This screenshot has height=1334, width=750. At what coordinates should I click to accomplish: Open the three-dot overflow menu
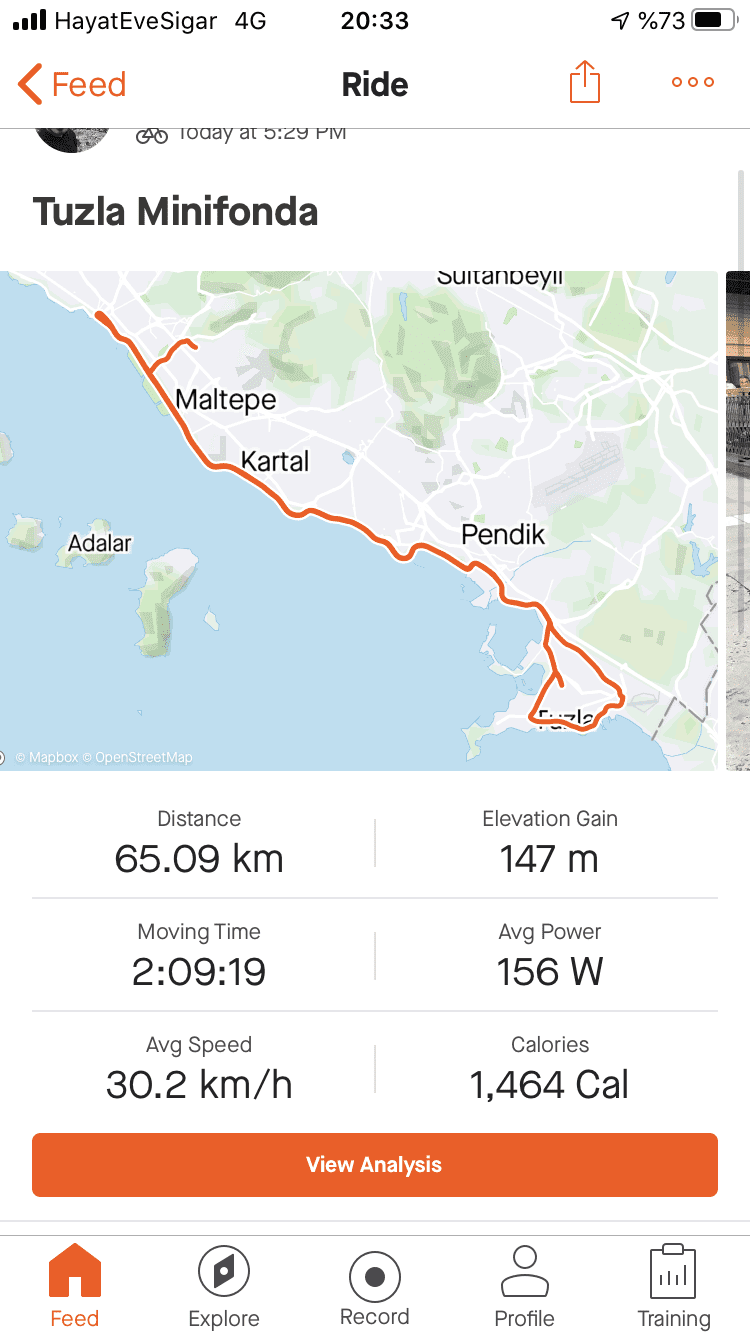pos(692,83)
